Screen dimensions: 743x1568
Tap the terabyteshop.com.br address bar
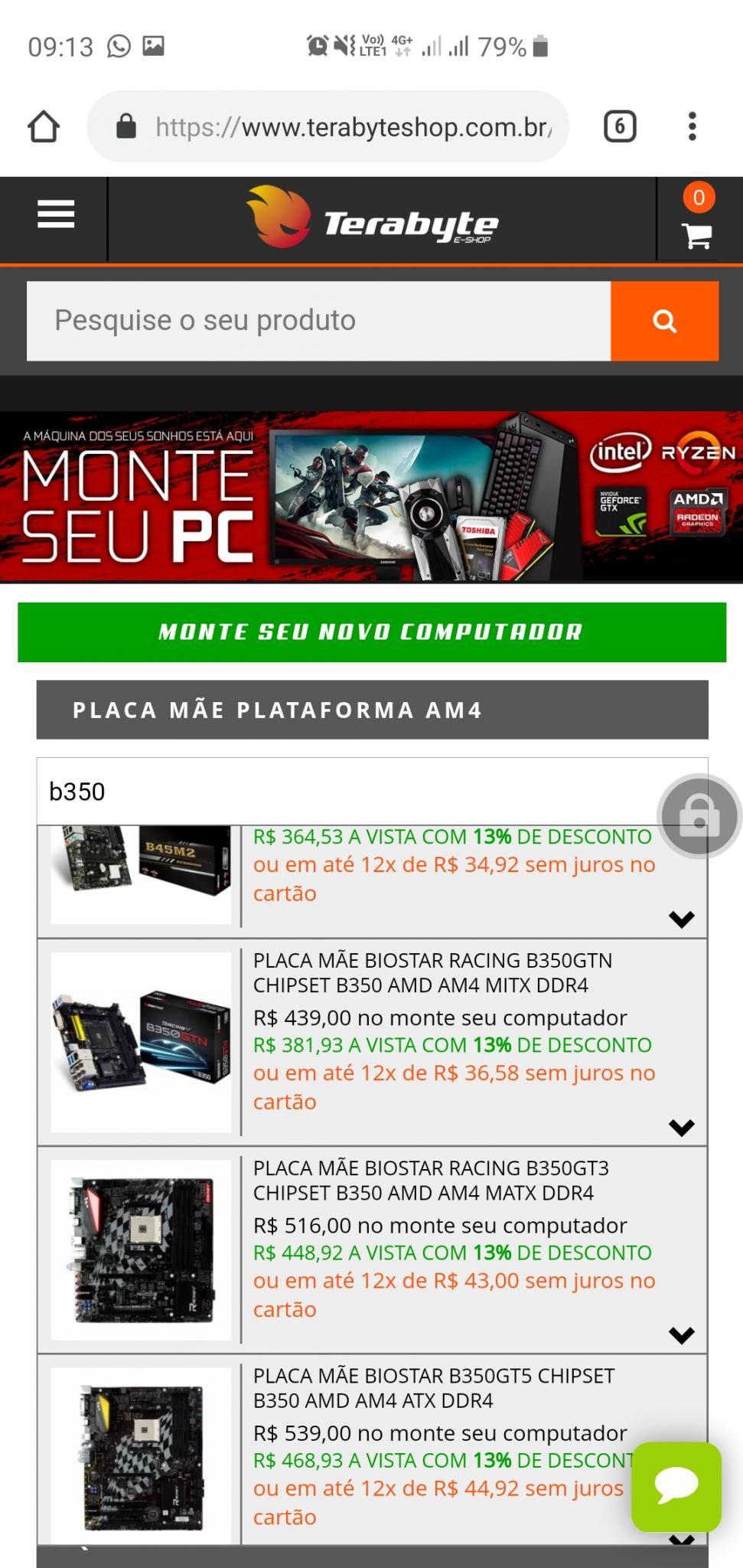tap(328, 126)
